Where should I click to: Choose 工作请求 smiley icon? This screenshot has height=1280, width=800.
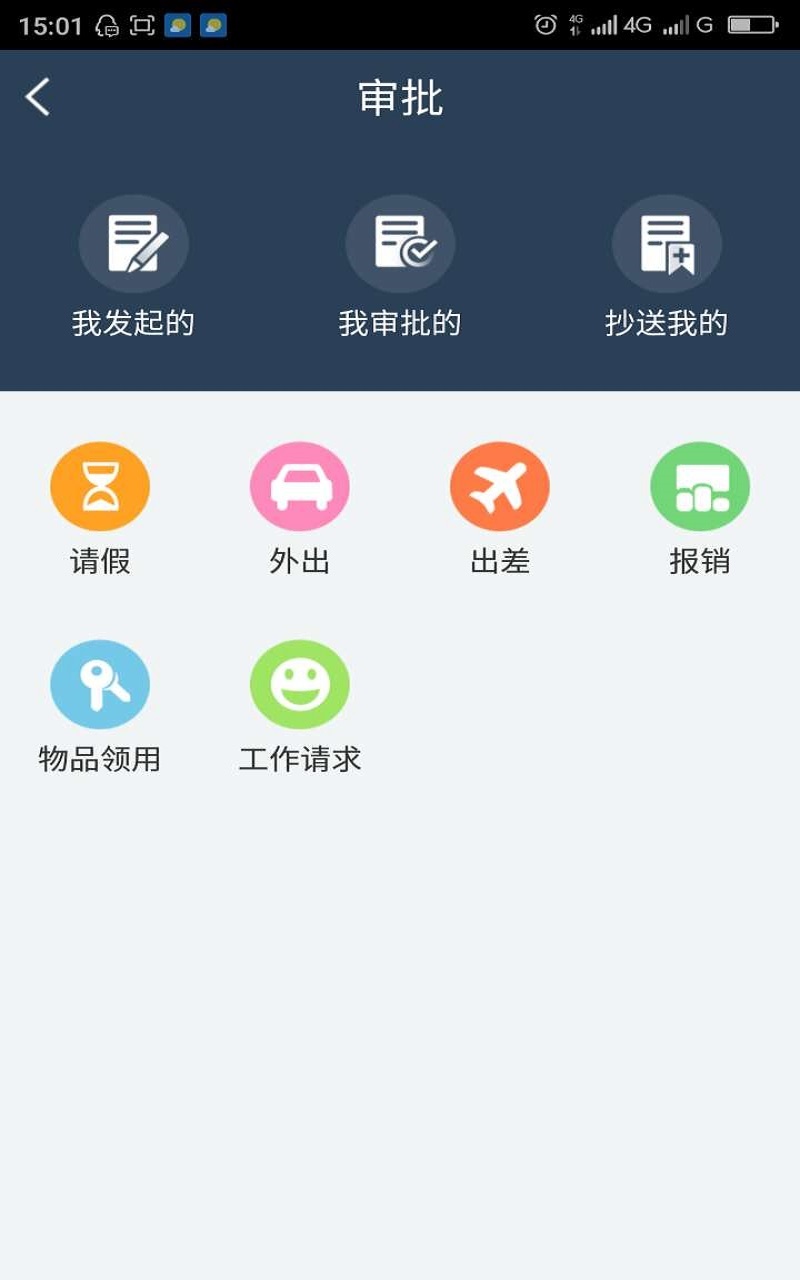pyautogui.click(x=300, y=684)
